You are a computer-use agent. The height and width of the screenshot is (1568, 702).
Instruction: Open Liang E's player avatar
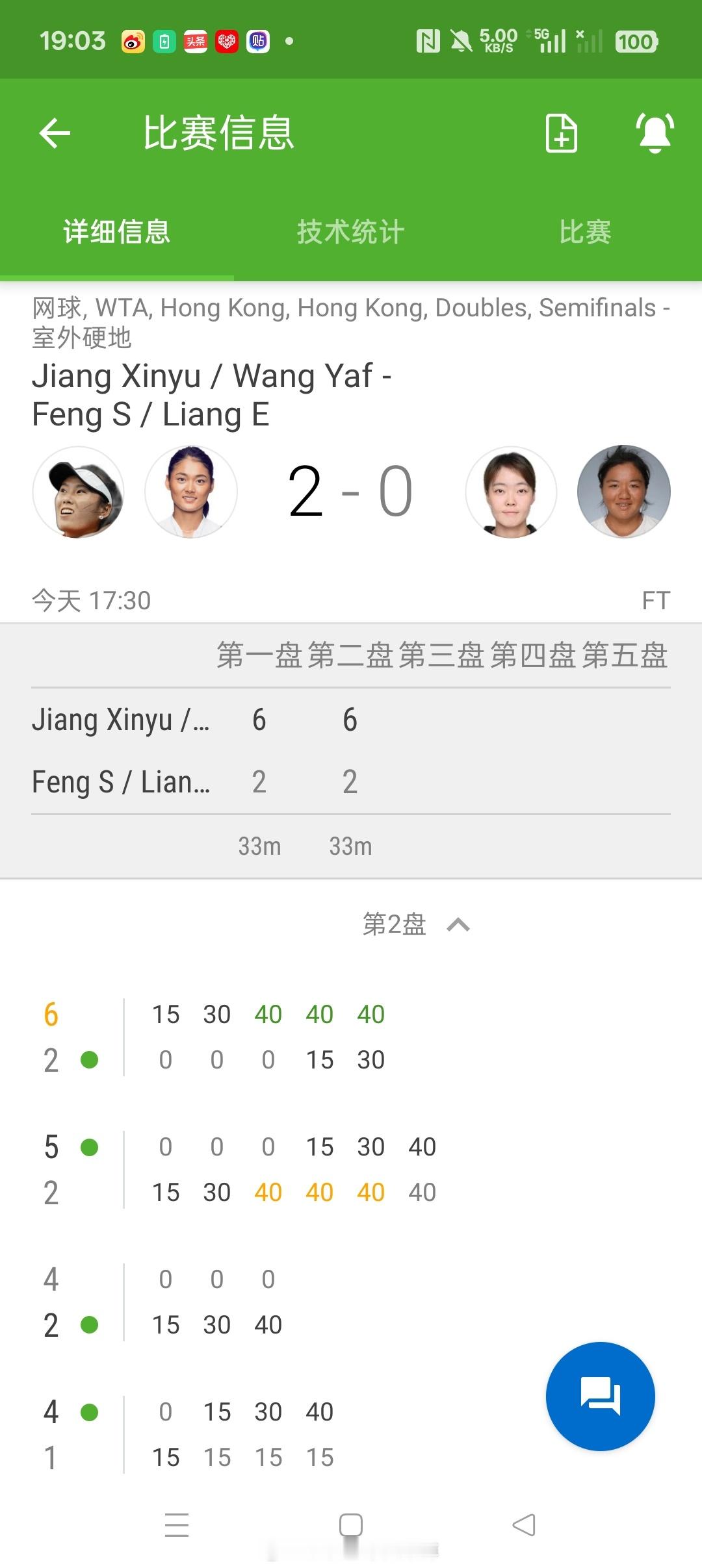pos(622,492)
